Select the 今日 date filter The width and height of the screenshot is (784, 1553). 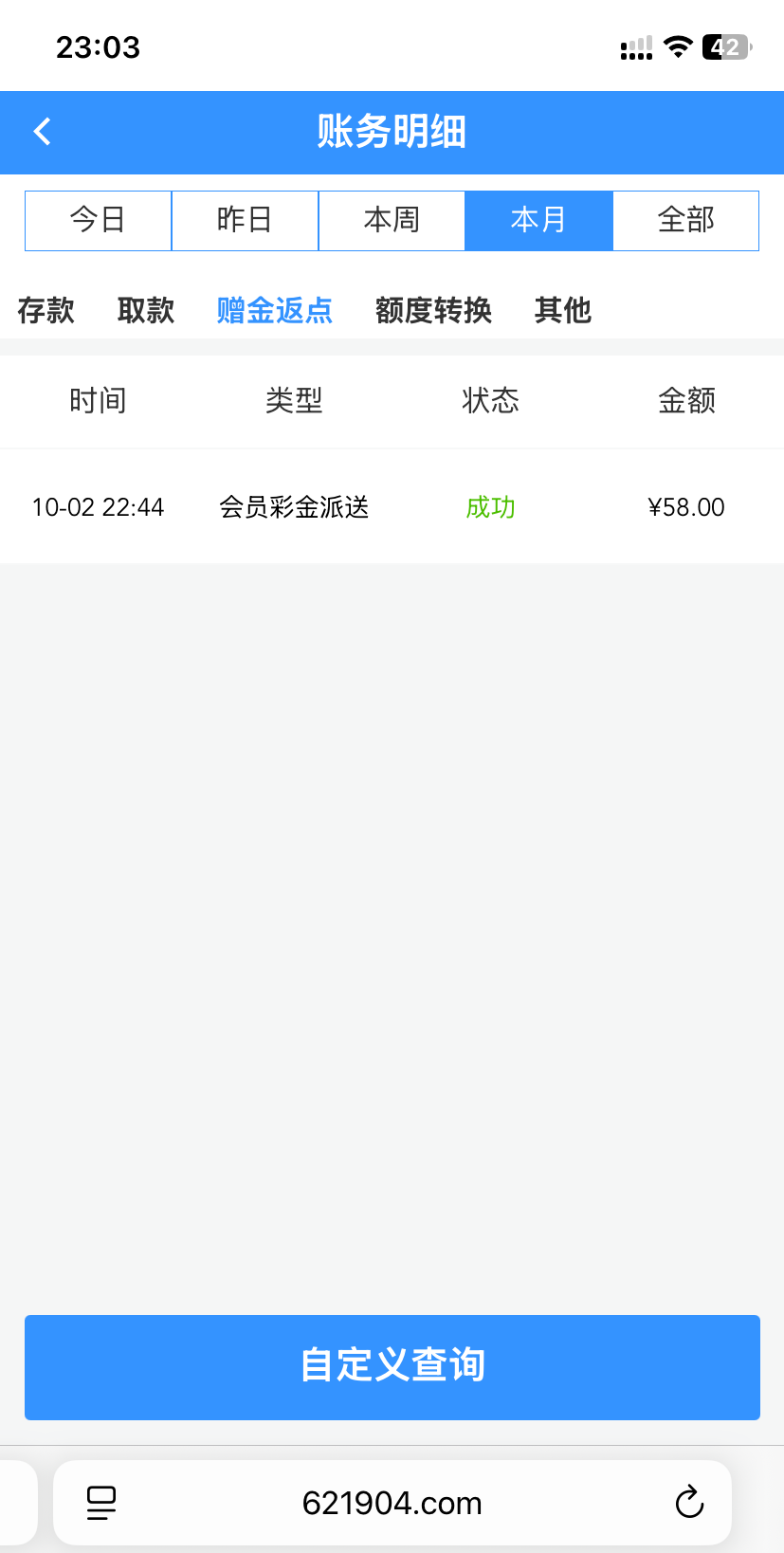[98, 220]
